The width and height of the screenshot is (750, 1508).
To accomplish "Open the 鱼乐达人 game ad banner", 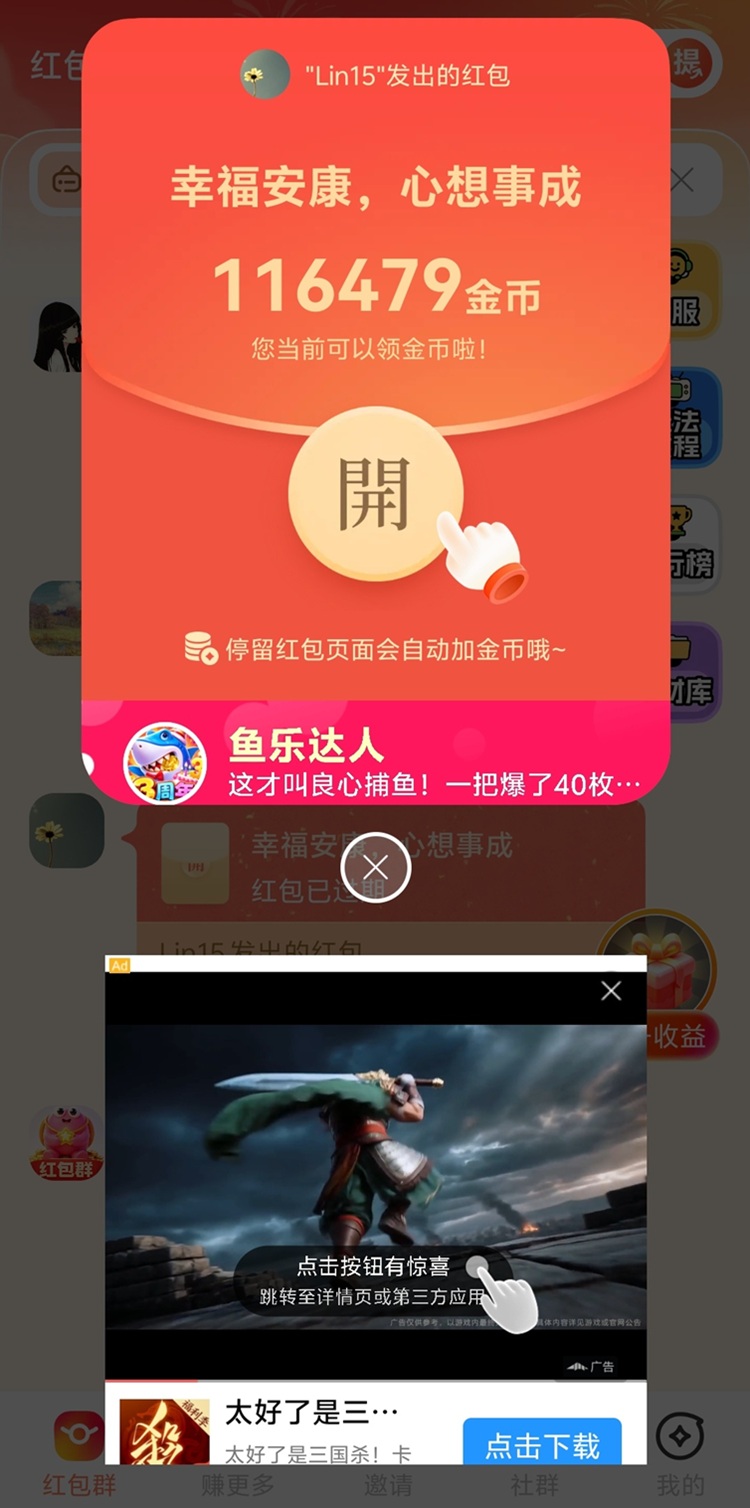I will [376, 752].
